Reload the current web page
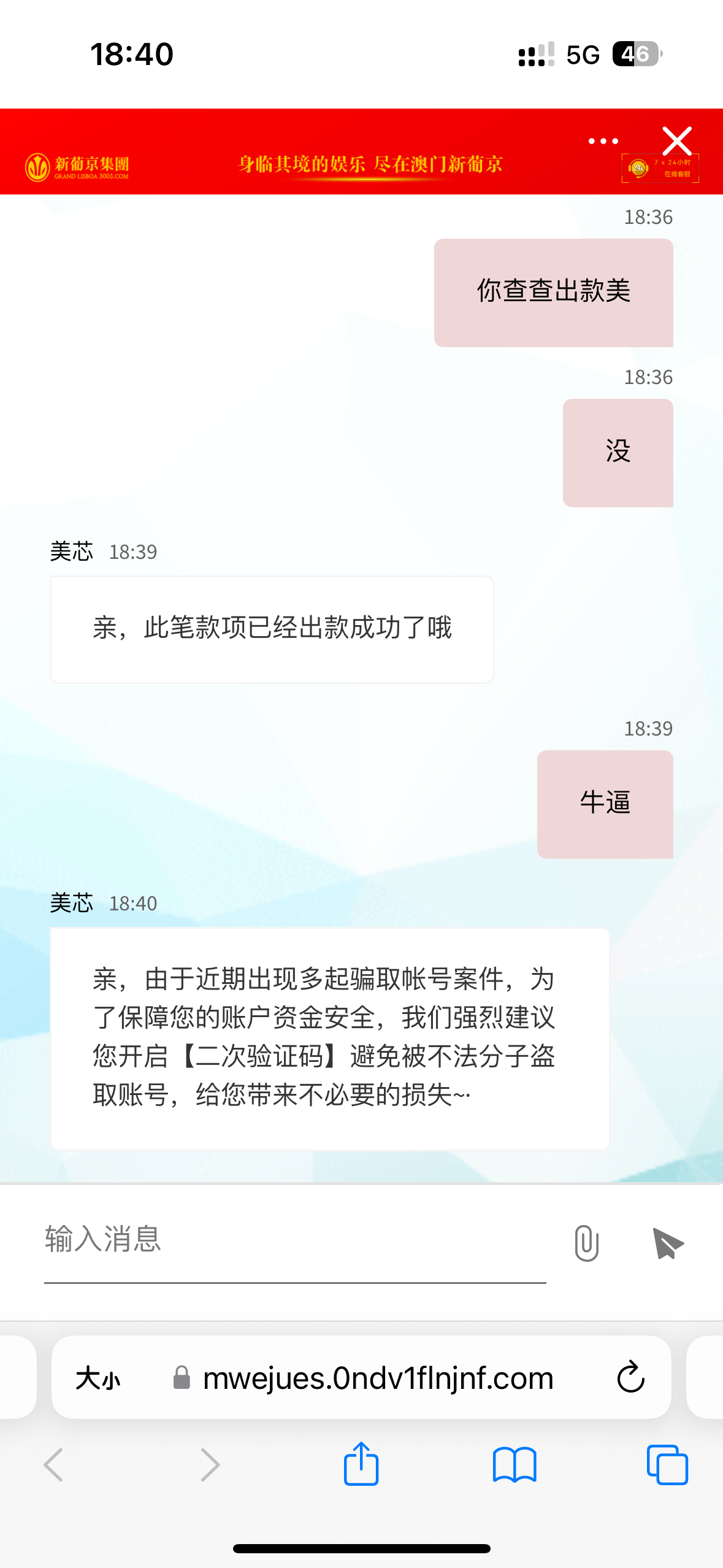The width and height of the screenshot is (723, 1568). (630, 1378)
